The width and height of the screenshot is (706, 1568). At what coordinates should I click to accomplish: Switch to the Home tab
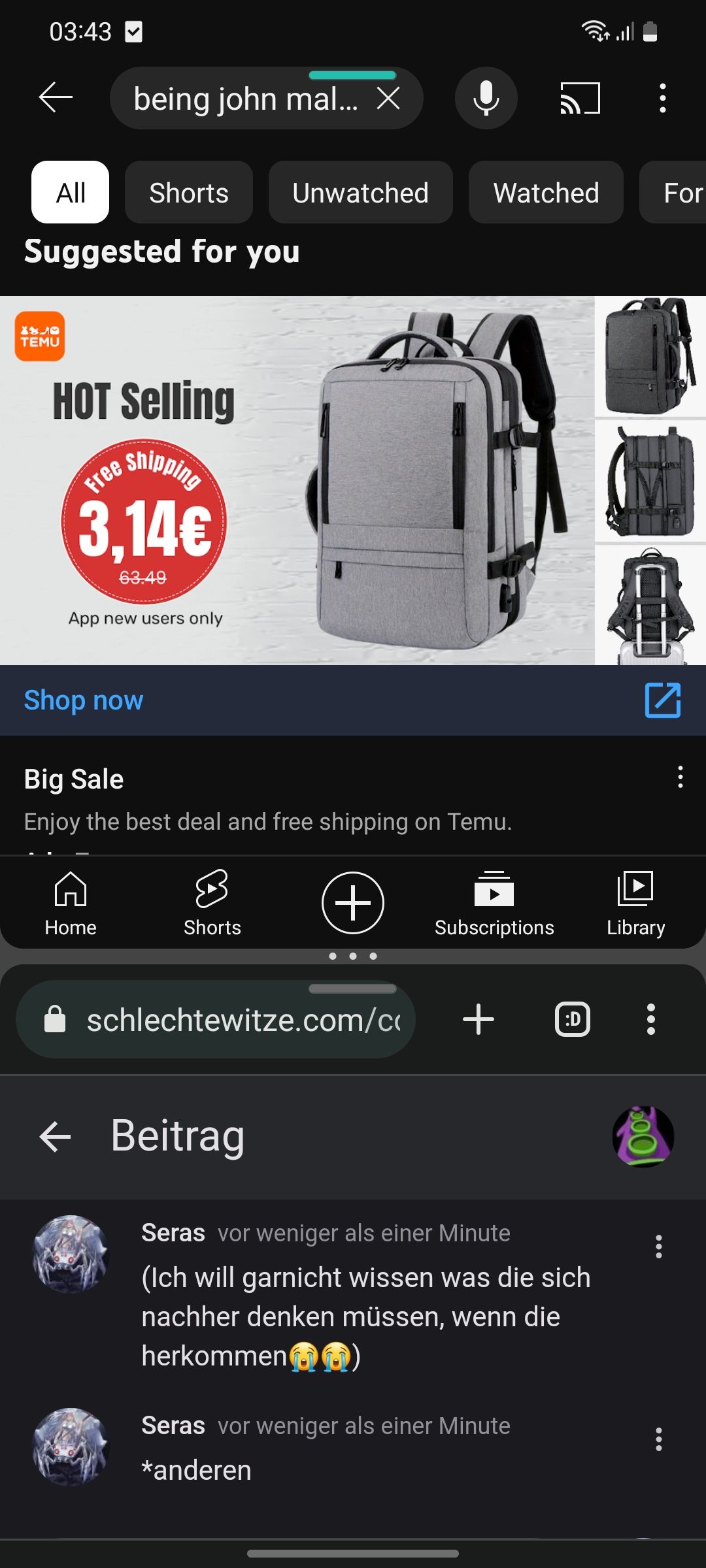pyautogui.click(x=71, y=904)
